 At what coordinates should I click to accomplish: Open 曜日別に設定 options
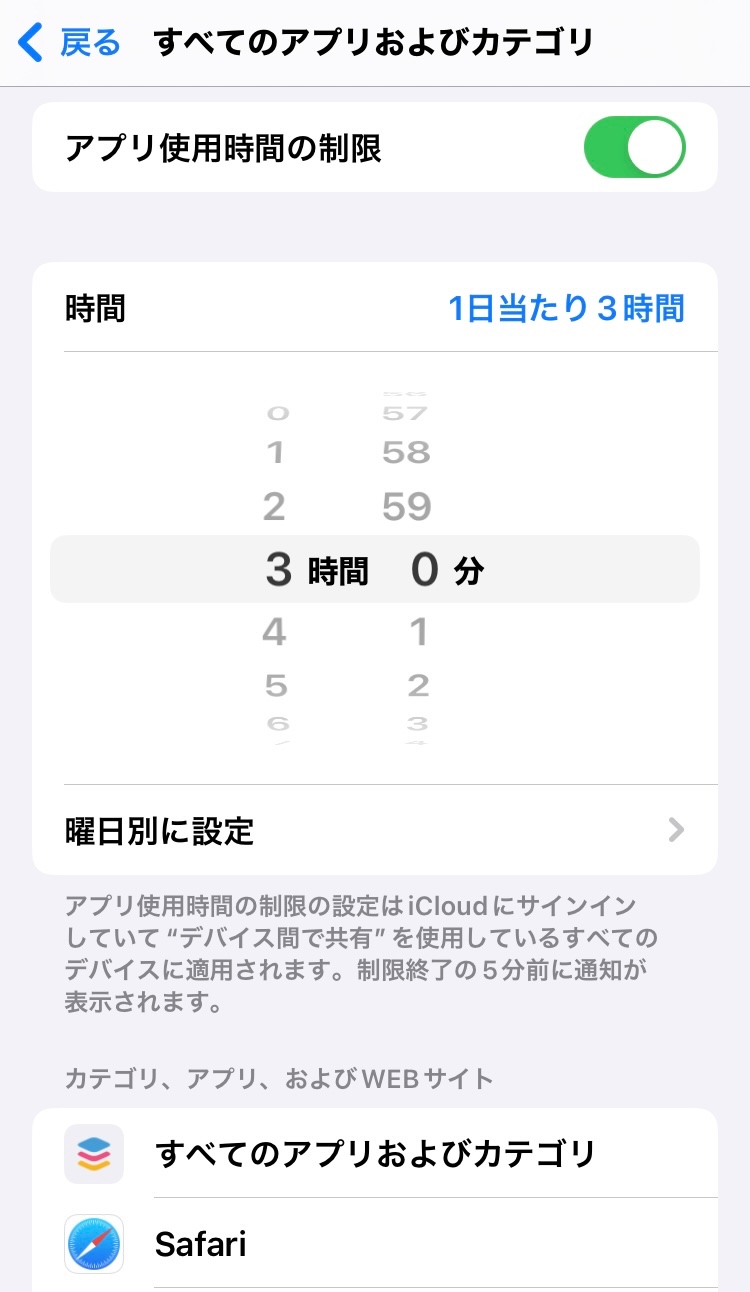(x=374, y=830)
